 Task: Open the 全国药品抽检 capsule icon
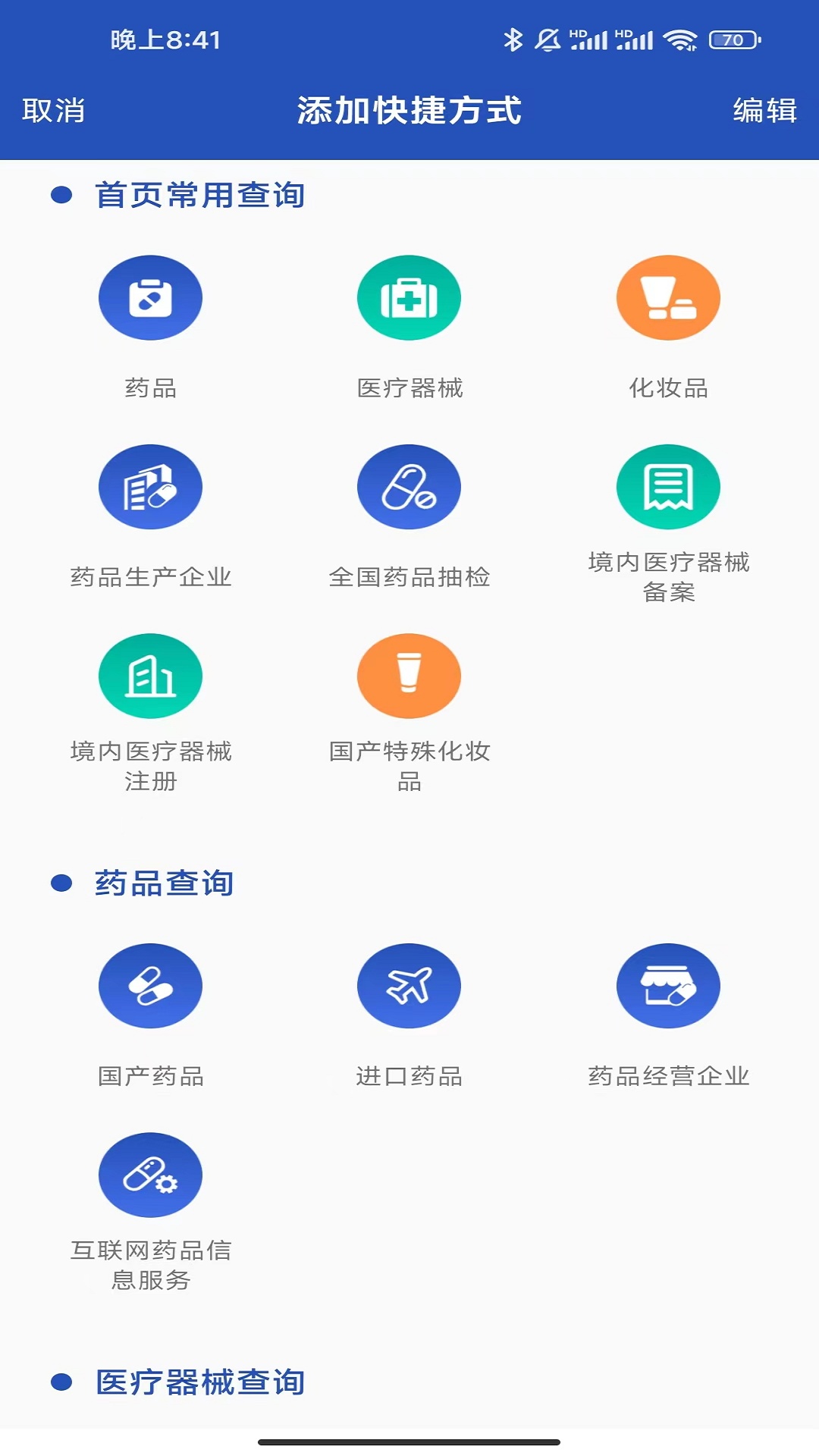click(x=409, y=487)
